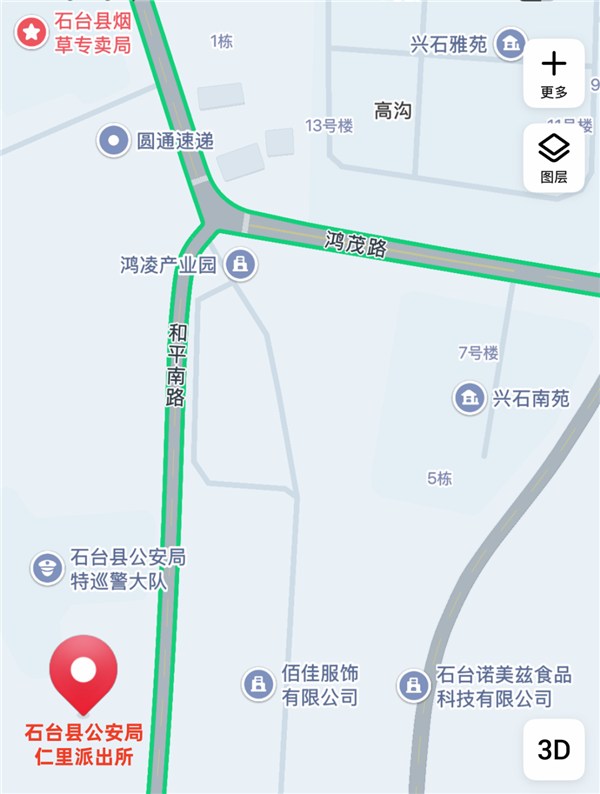Screen dimensions: 600x794
Task: Open the 兴石雅苑 place marker
Action: pyautogui.click(x=512, y=43)
